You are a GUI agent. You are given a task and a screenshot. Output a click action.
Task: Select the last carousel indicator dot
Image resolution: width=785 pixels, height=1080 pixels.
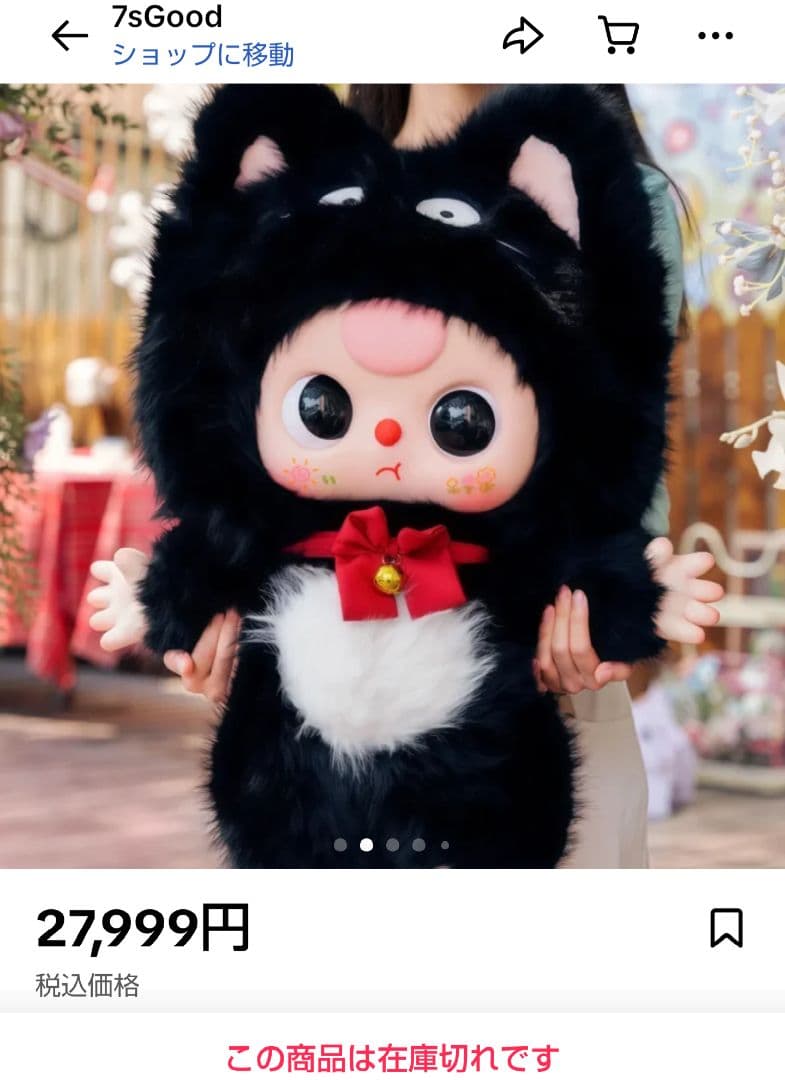click(445, 843)
